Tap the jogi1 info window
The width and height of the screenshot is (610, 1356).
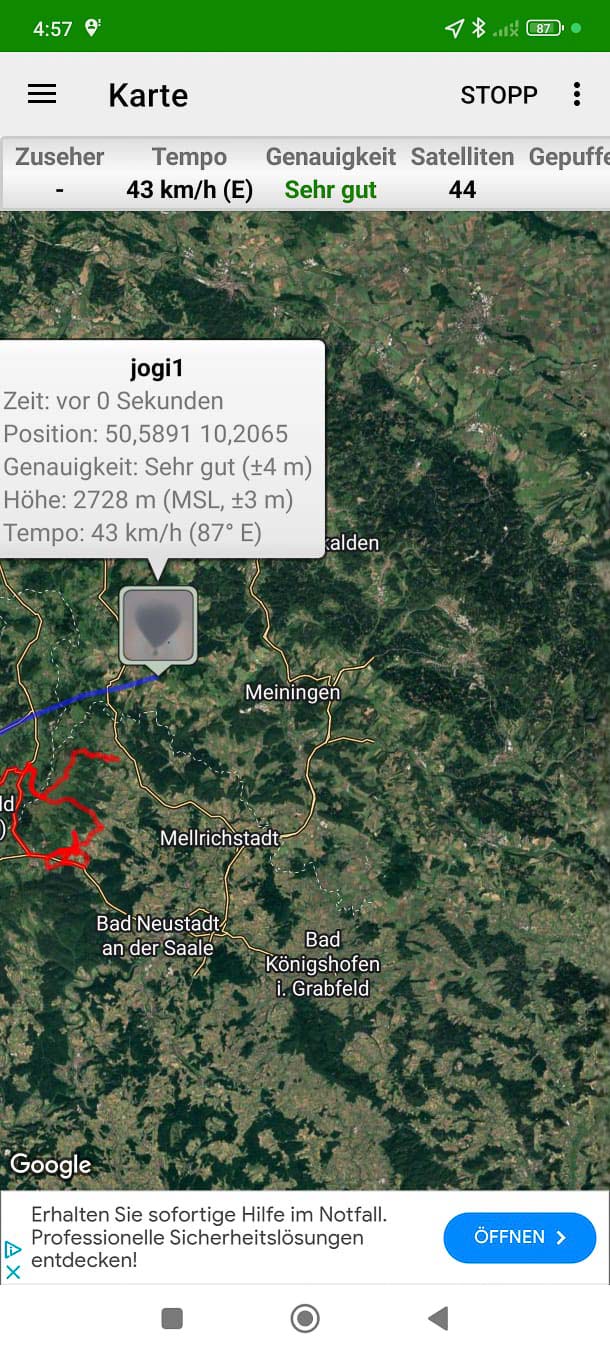pos(162,449)
